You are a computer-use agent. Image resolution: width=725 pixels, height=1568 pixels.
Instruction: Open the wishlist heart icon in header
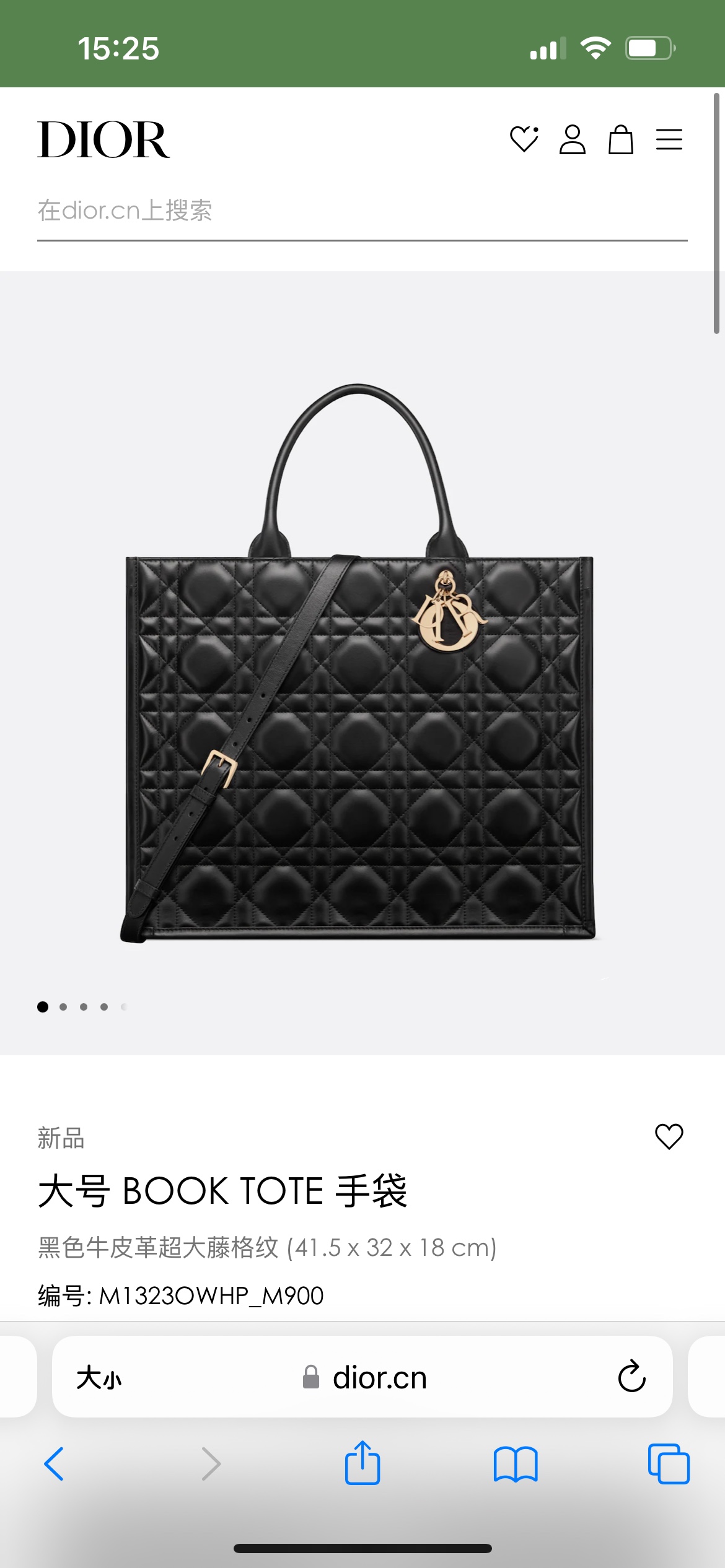click(x=524, y=139)
